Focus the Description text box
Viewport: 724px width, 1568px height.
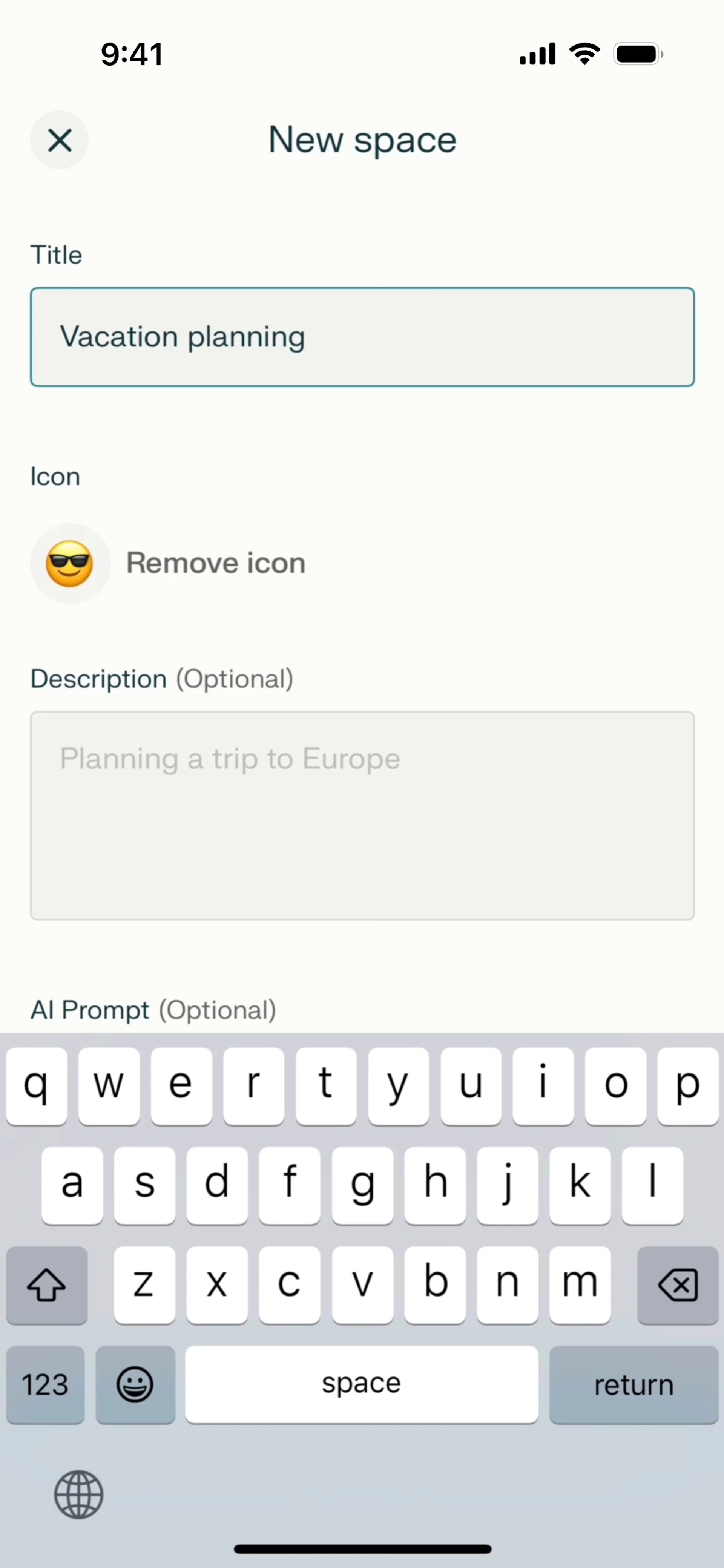pos(362,815)
